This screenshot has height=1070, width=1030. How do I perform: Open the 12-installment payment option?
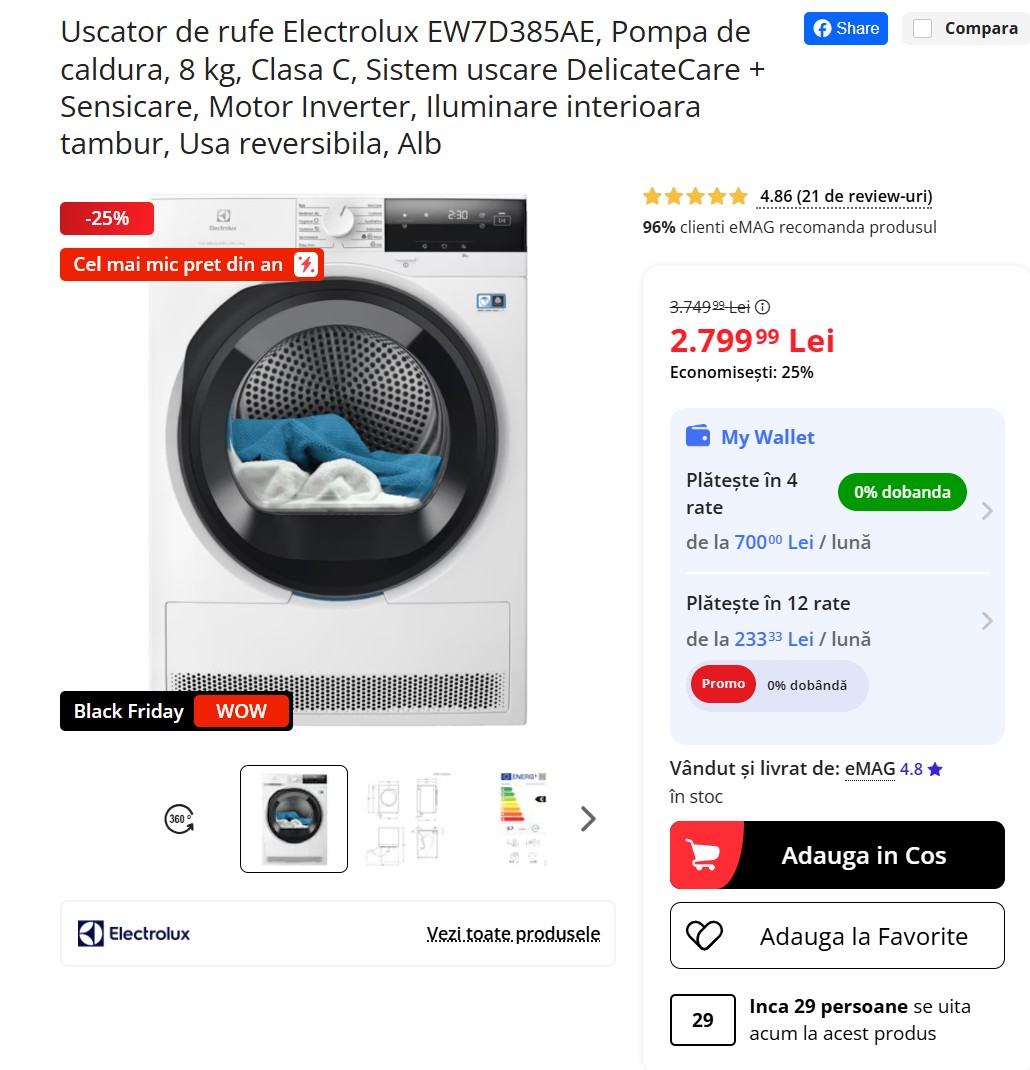(x=837, y=621)
